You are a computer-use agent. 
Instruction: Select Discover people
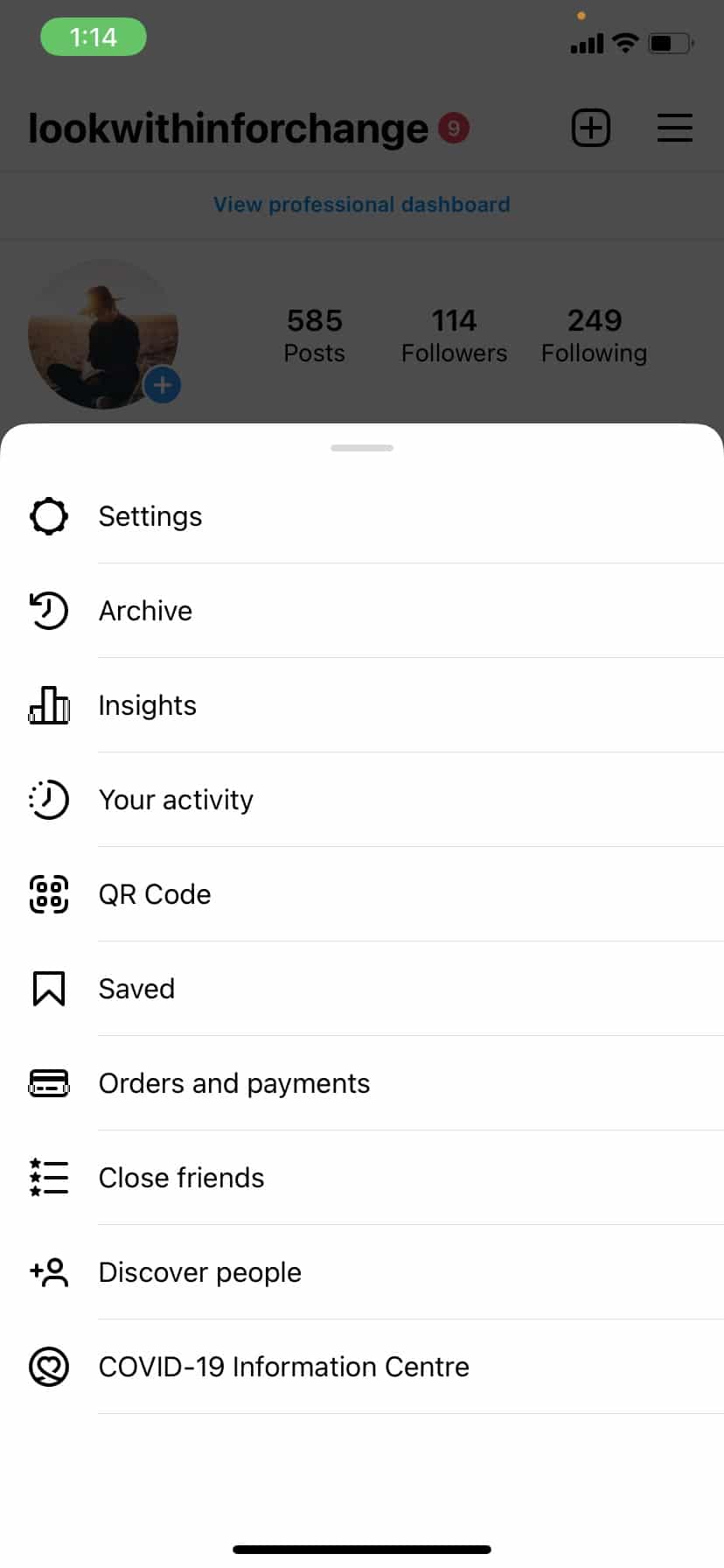pos(362,1272)
